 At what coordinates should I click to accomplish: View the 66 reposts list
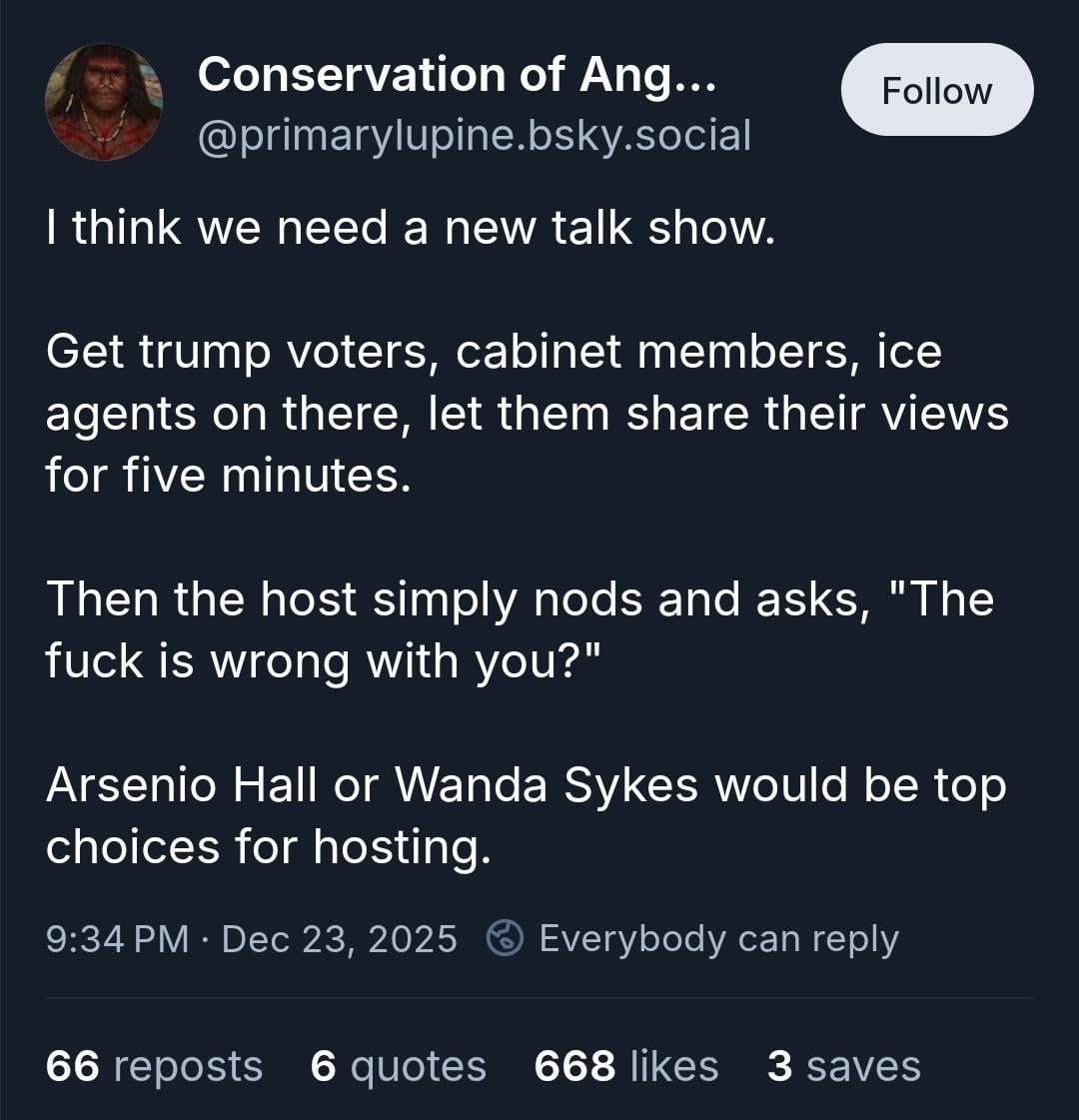154,1066
